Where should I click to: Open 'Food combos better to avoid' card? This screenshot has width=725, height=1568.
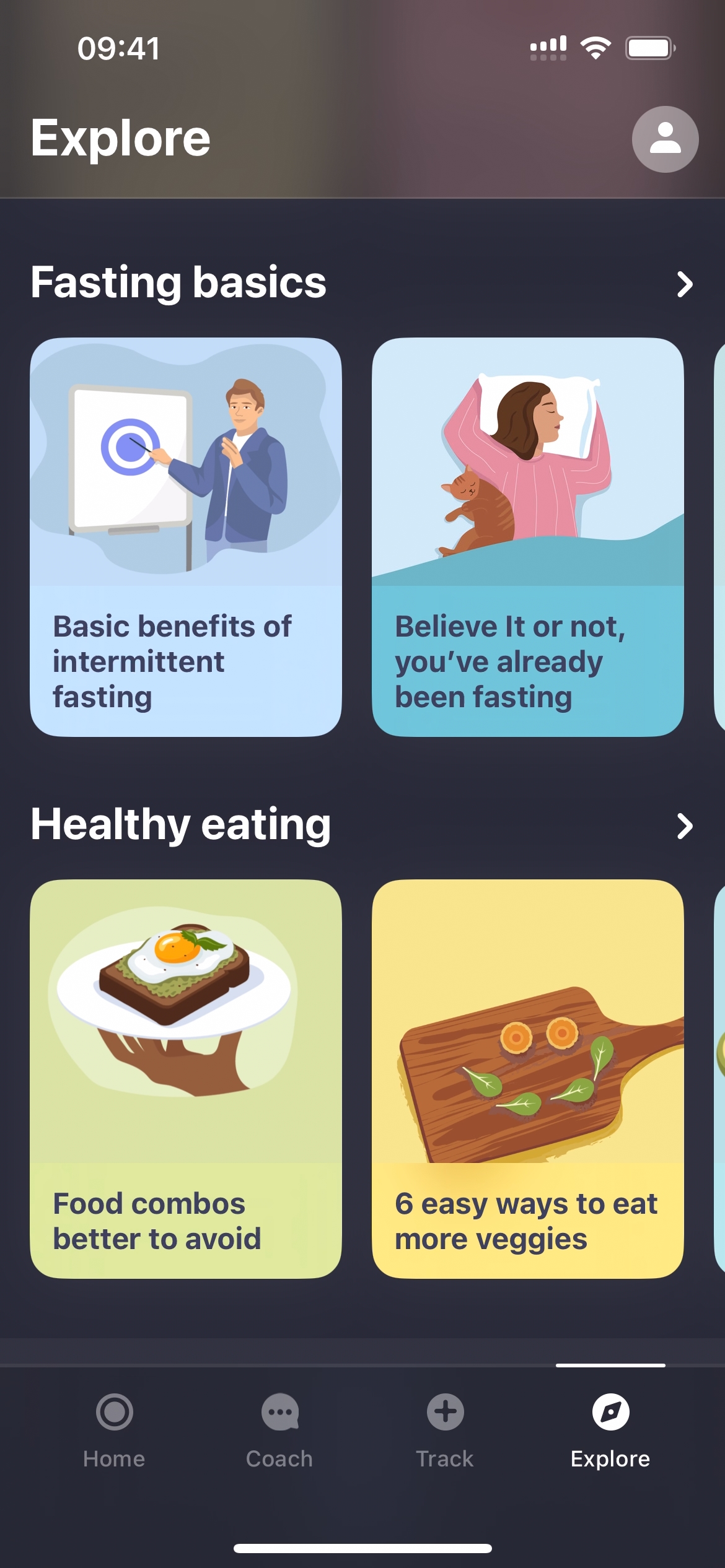pos(186,1078)
